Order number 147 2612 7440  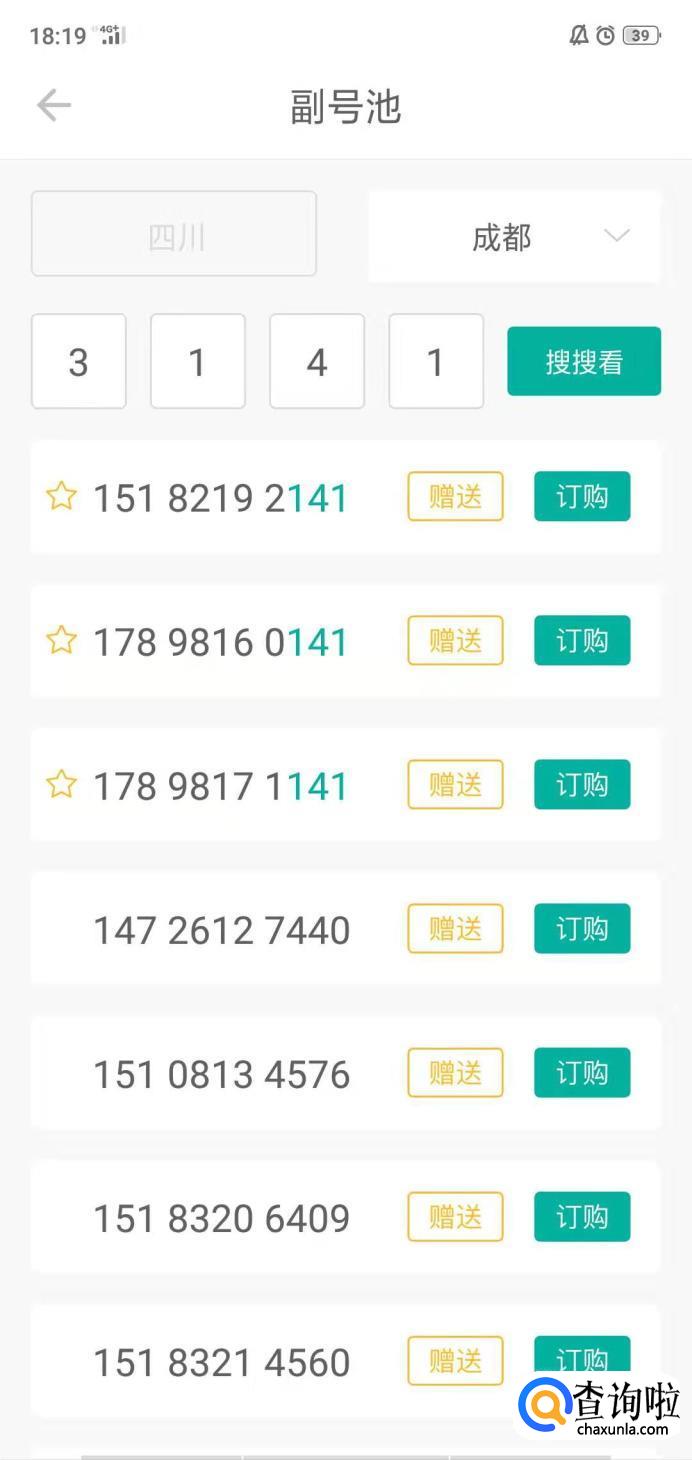tap(581, 928)
